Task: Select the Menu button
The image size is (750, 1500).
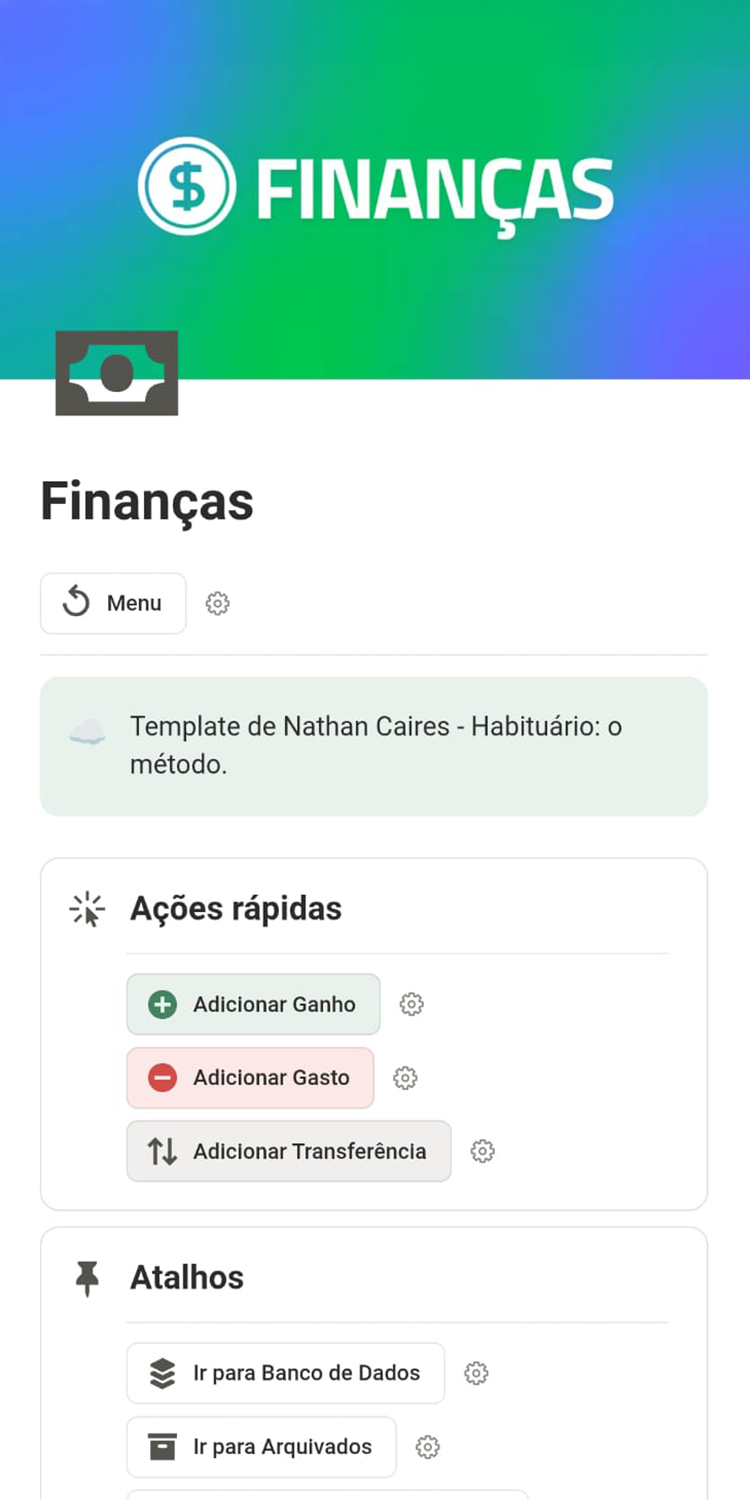Action: (113, 603)
